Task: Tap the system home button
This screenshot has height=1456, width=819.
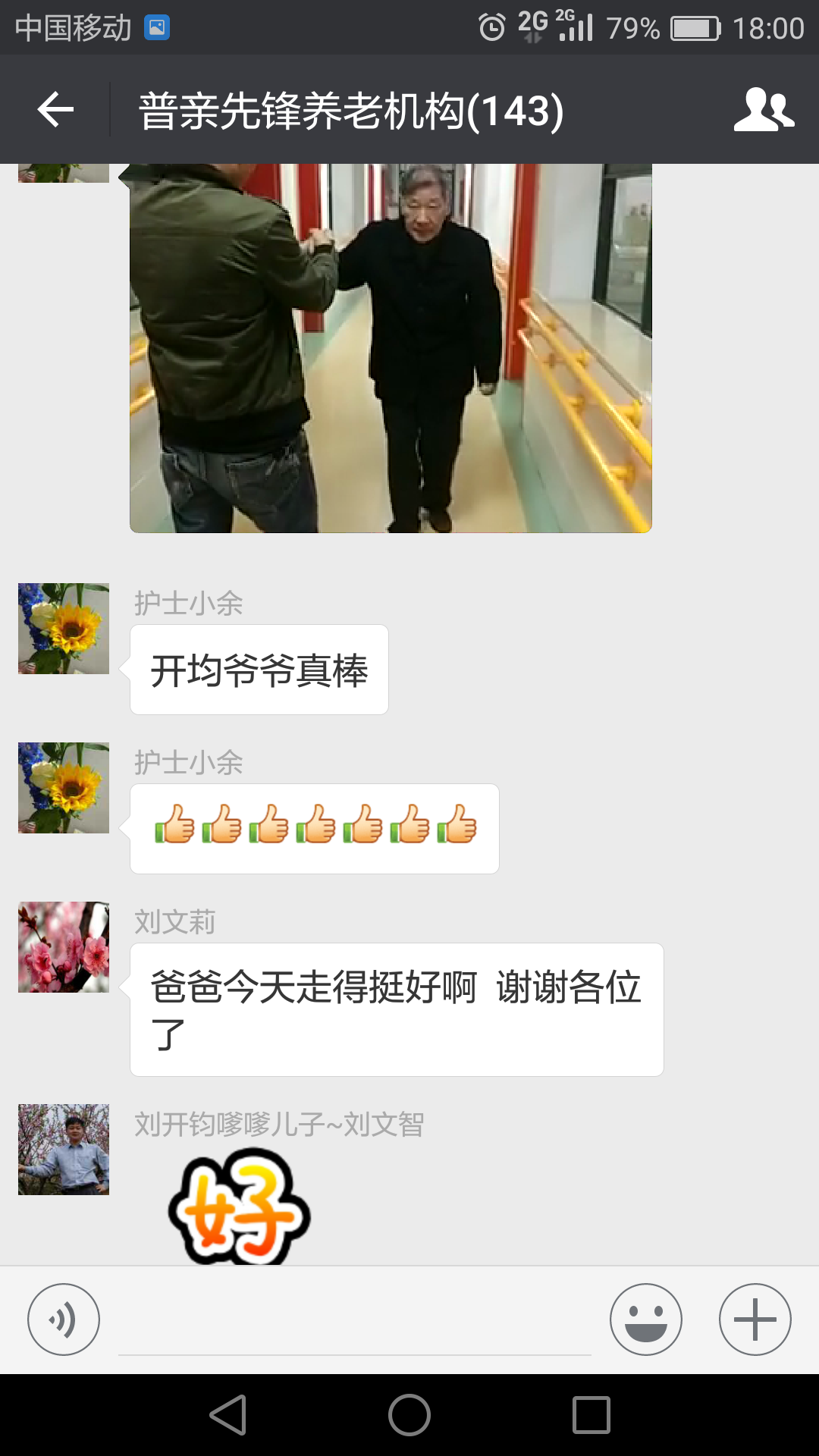Action: coord(409,1415)
